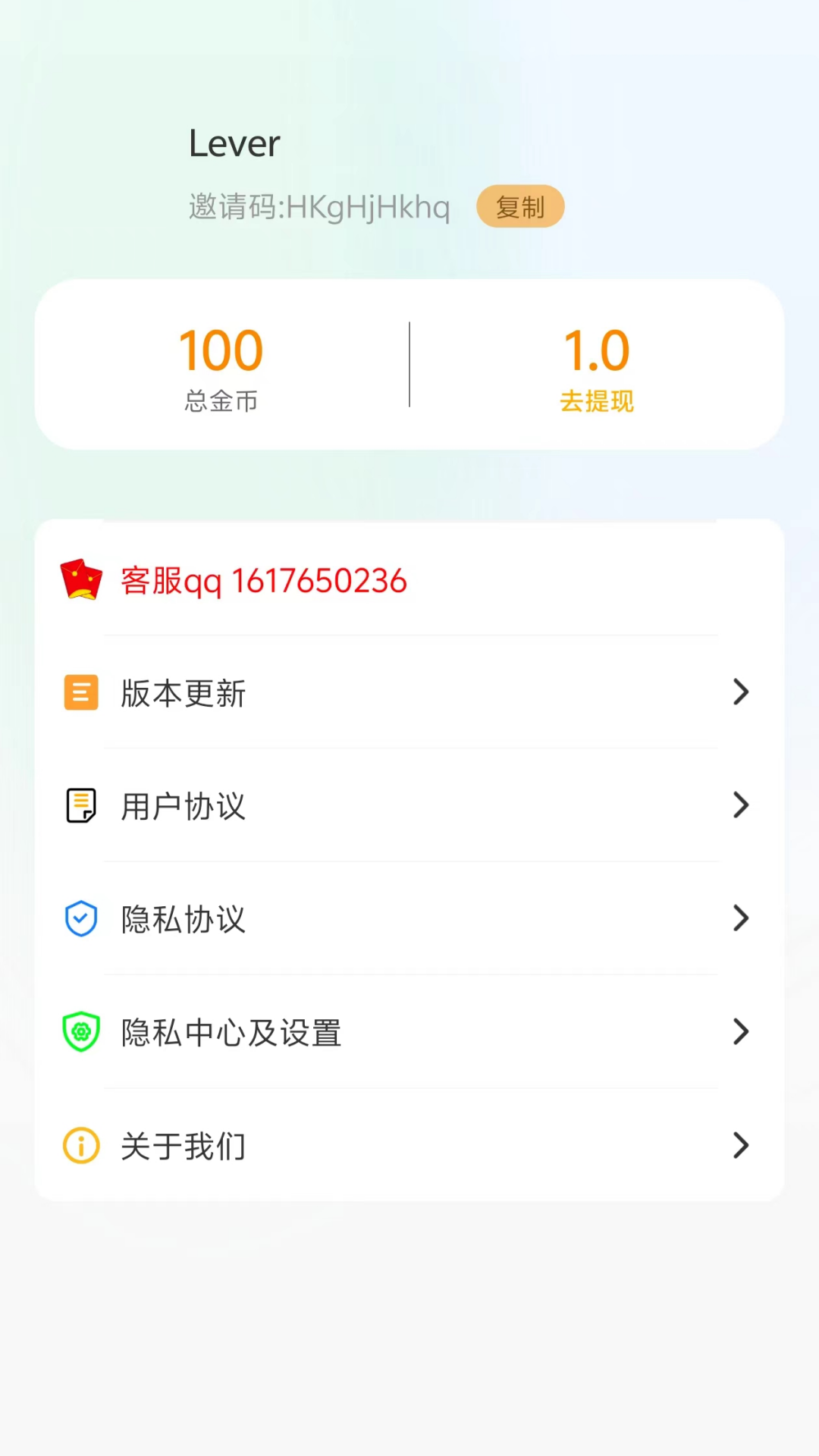Select the orange version update document icon

(x=80, y=692)
